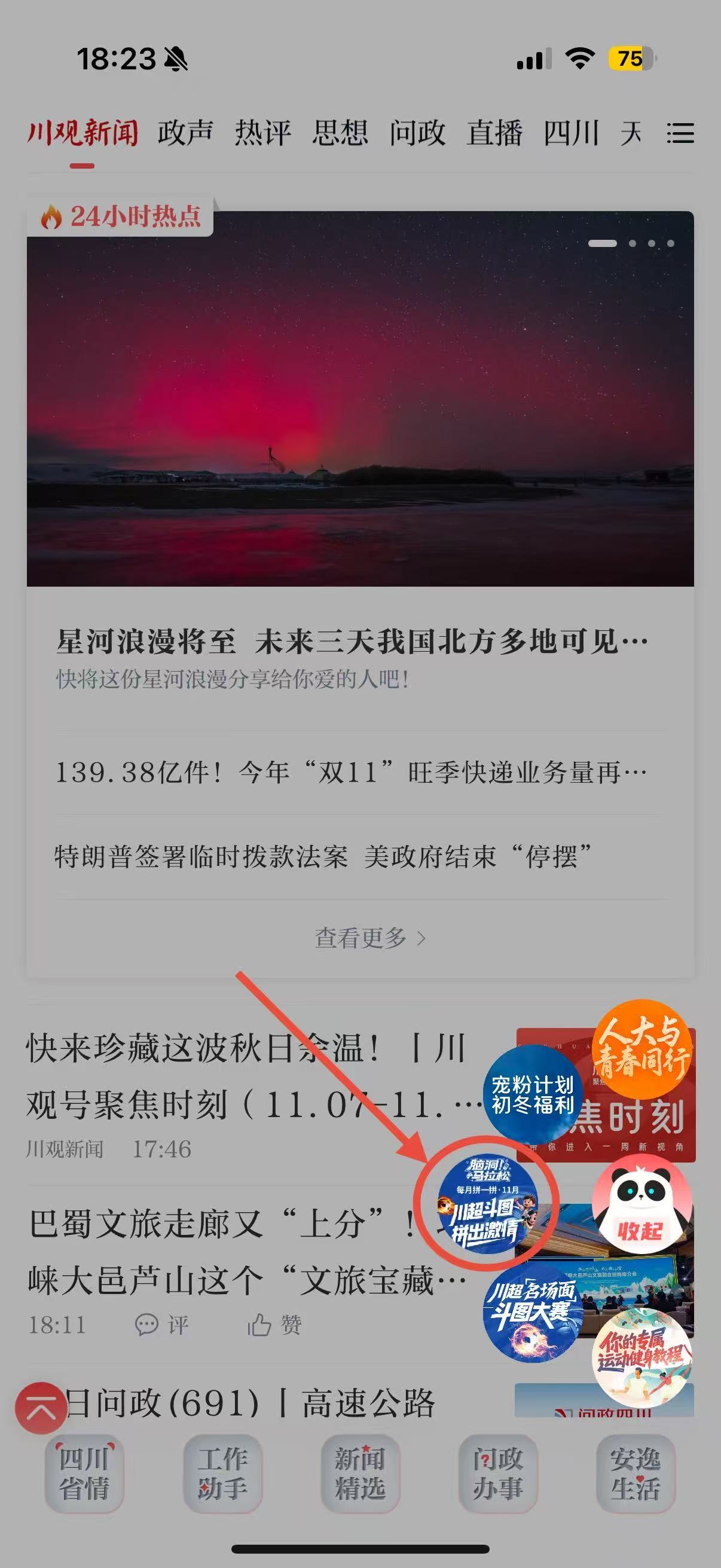Screen dimensions: 721x1568
Task: Comment on the 巴蜀文旅走廊 article
Action: 162,1325
